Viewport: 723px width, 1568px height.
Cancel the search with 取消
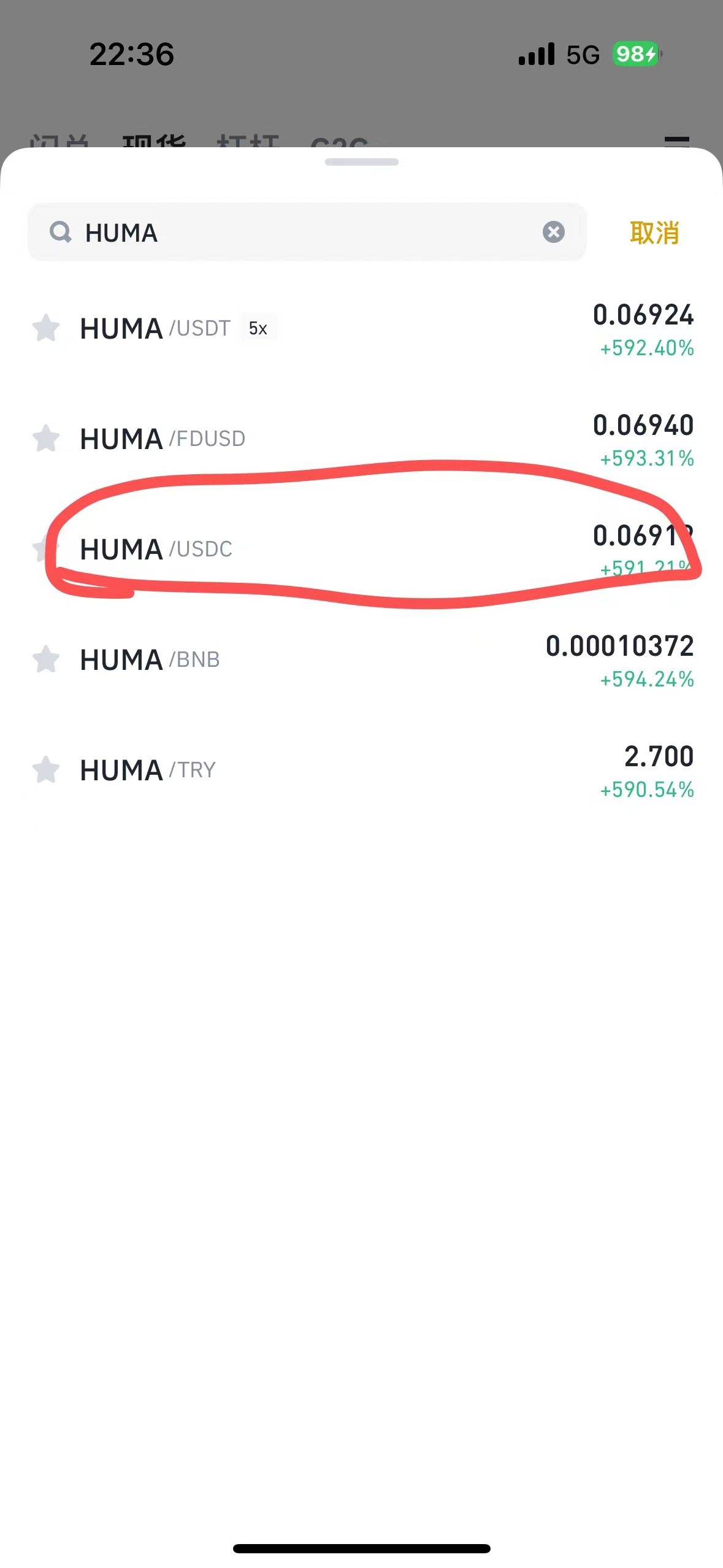tap(654, 233)
